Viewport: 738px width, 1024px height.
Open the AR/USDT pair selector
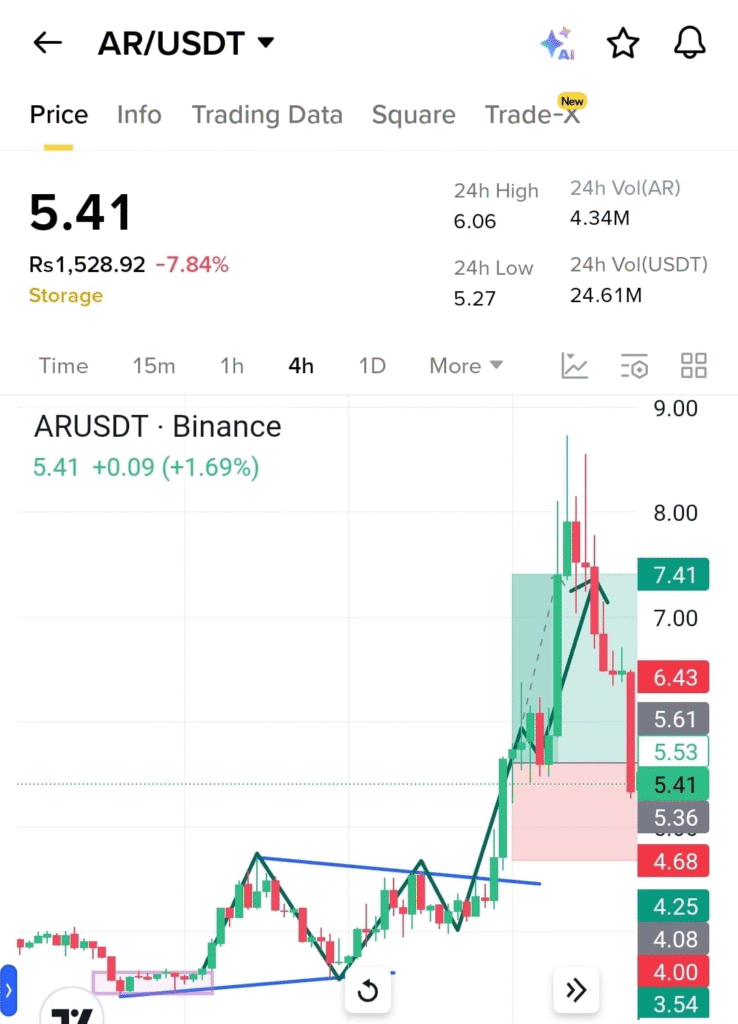click(x=185, y=43)
